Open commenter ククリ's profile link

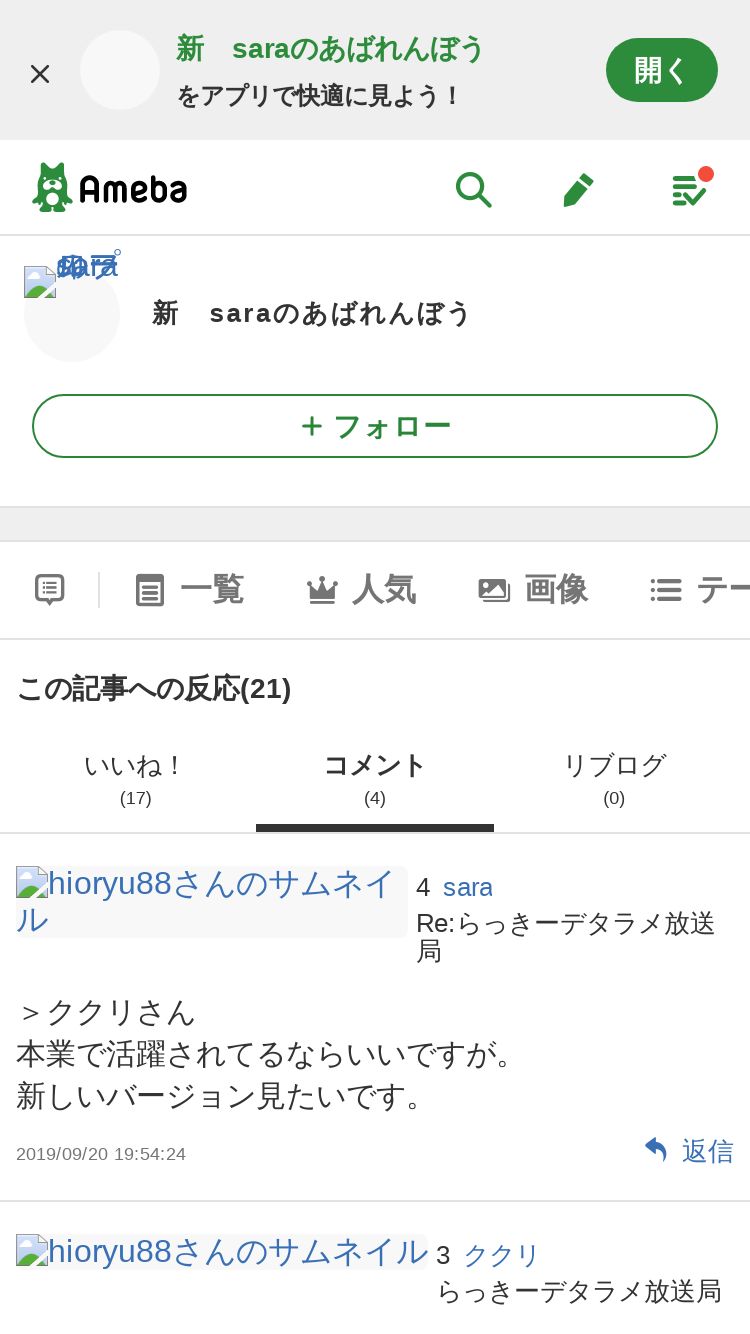click(x=501, y=1255)
